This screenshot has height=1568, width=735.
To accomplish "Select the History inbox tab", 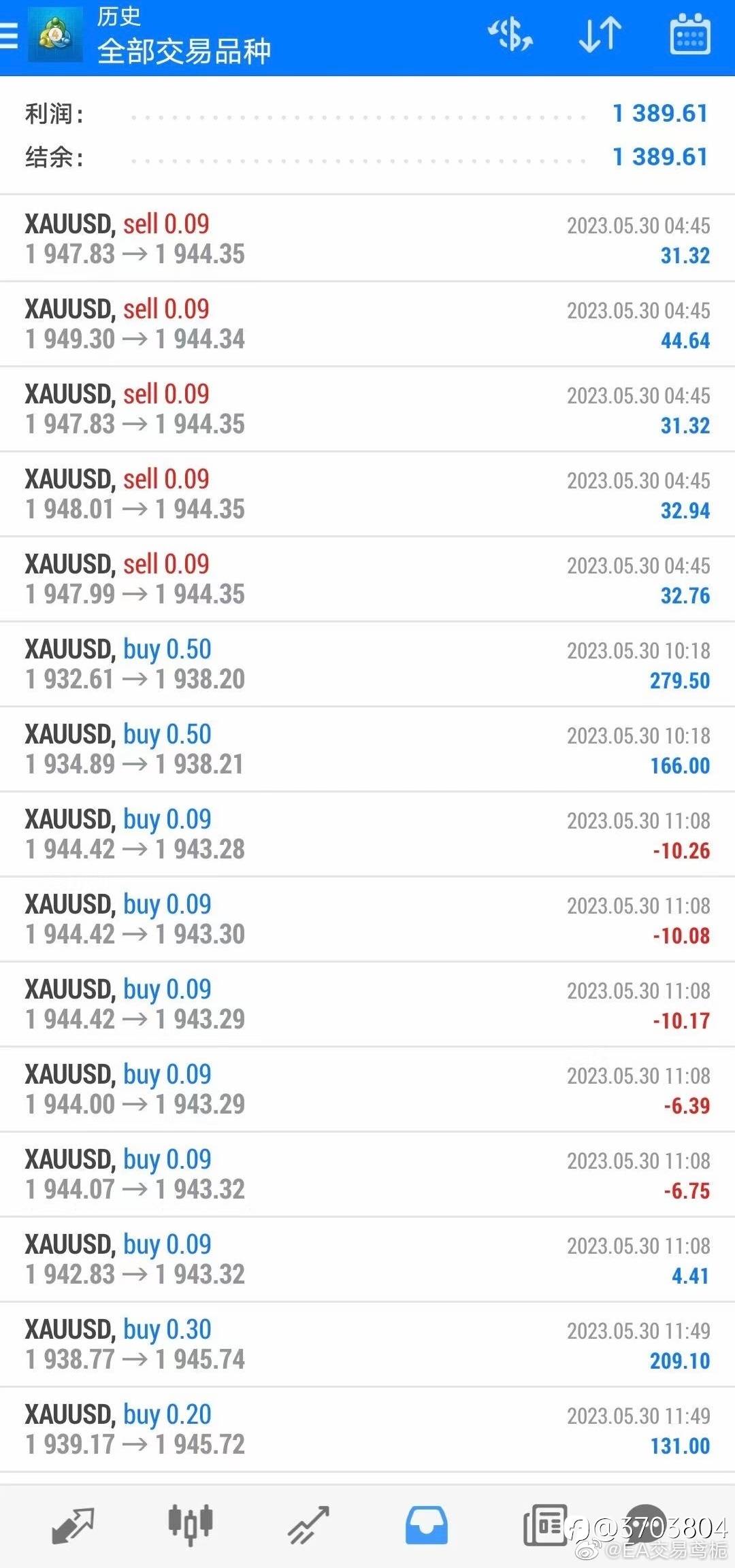I will tap(427, 1525).
